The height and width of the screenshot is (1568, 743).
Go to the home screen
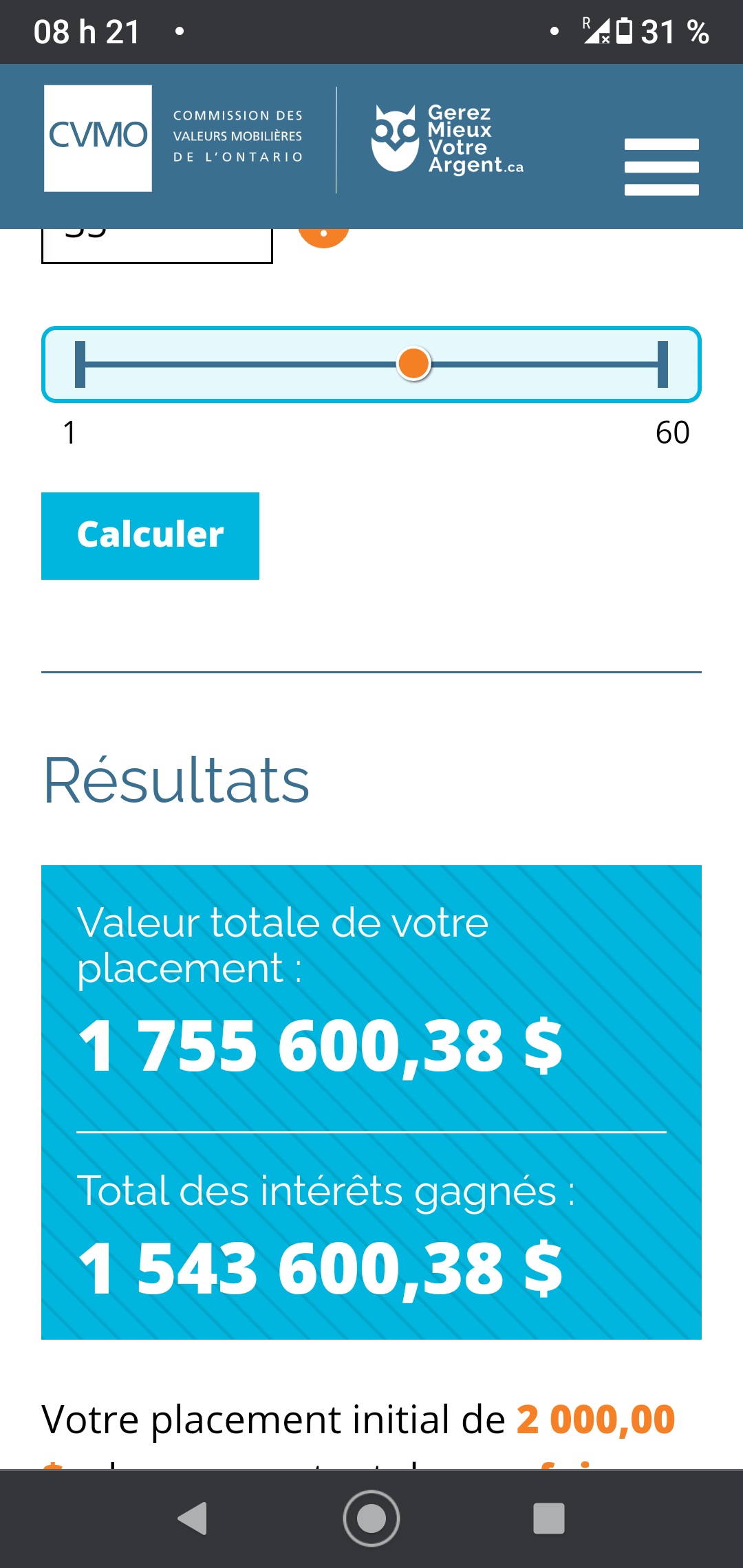tap(371, 1518)
